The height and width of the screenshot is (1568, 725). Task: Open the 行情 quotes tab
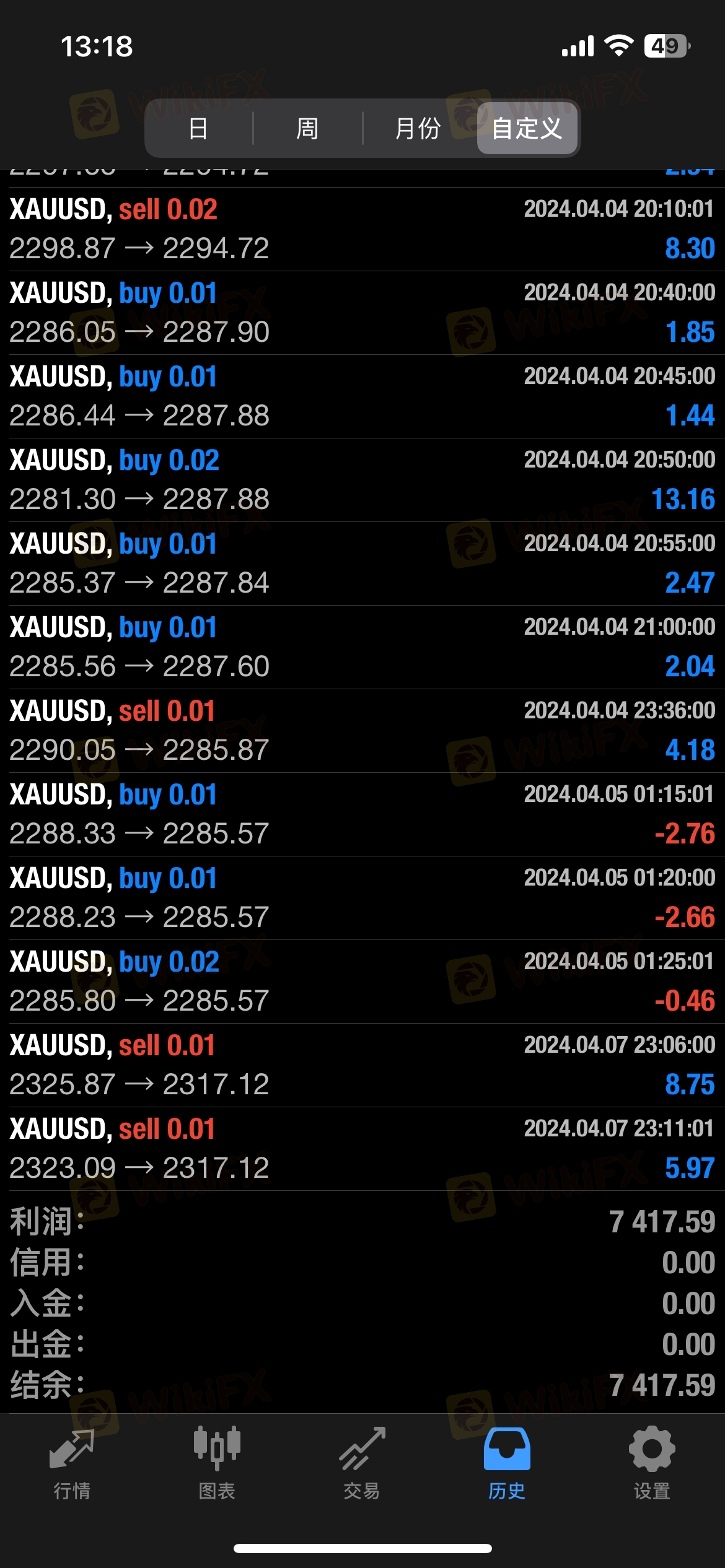[72, 1463]
